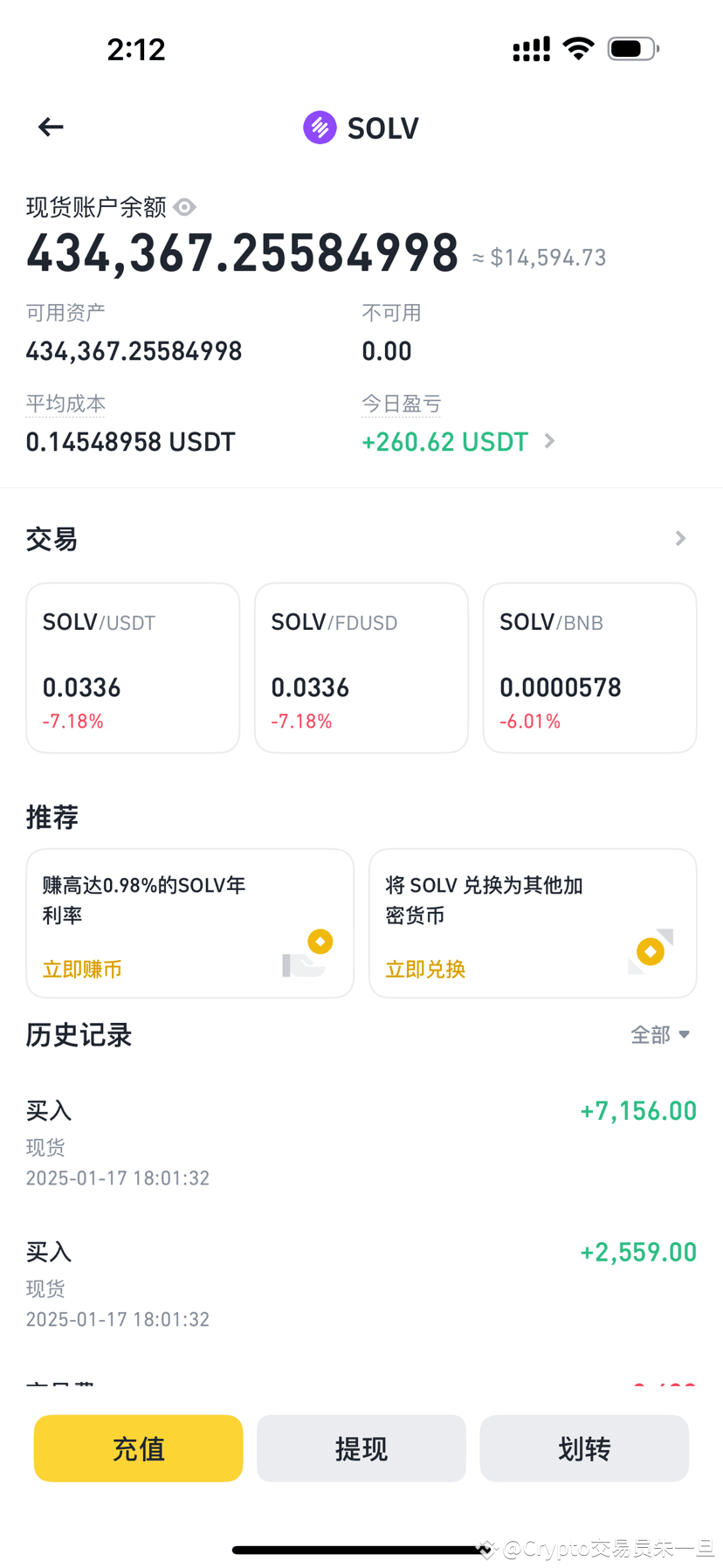This screenshot has height=1568, width=723.
Task: Open the first 买入 +7,156.00 history record
Action: click(361, 1140)
